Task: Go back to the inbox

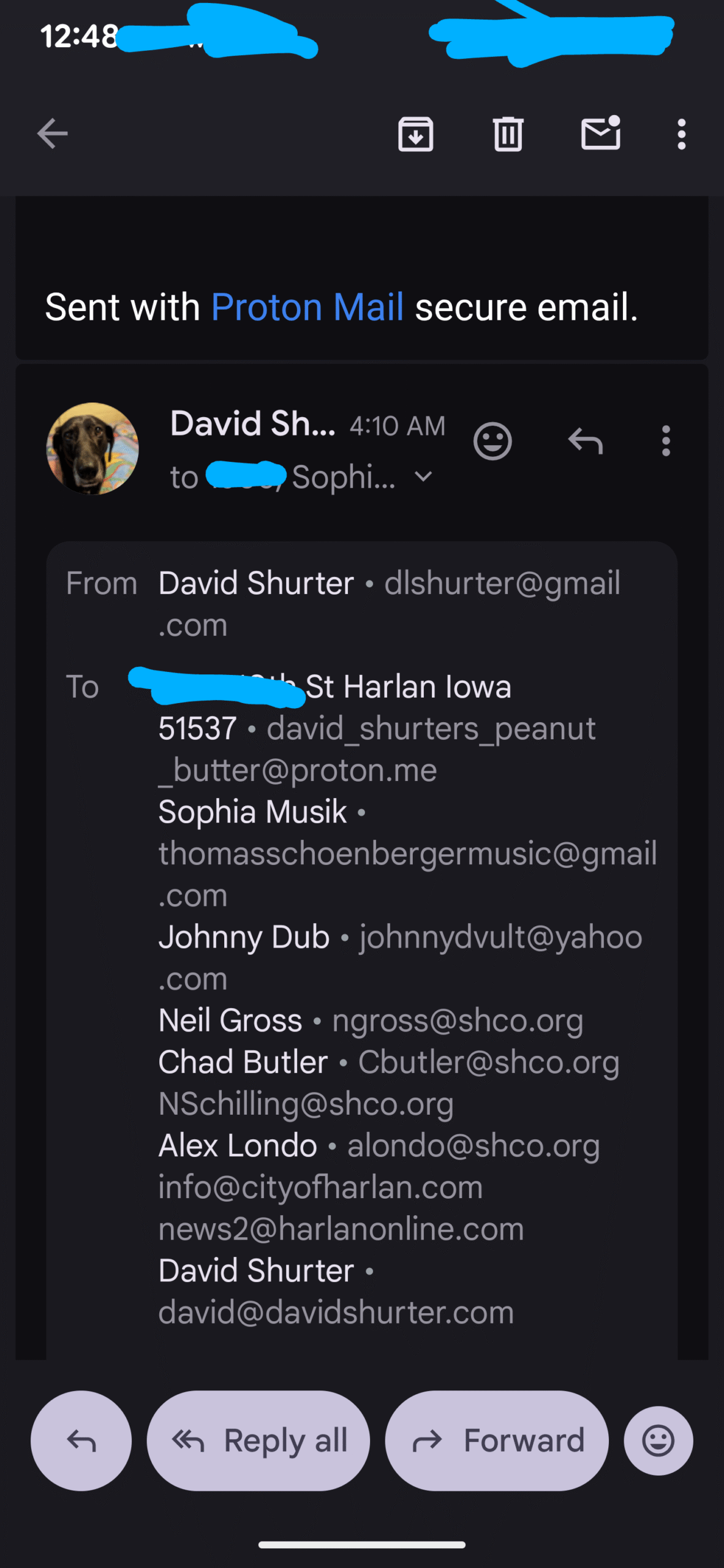Action: coord(52,134)
